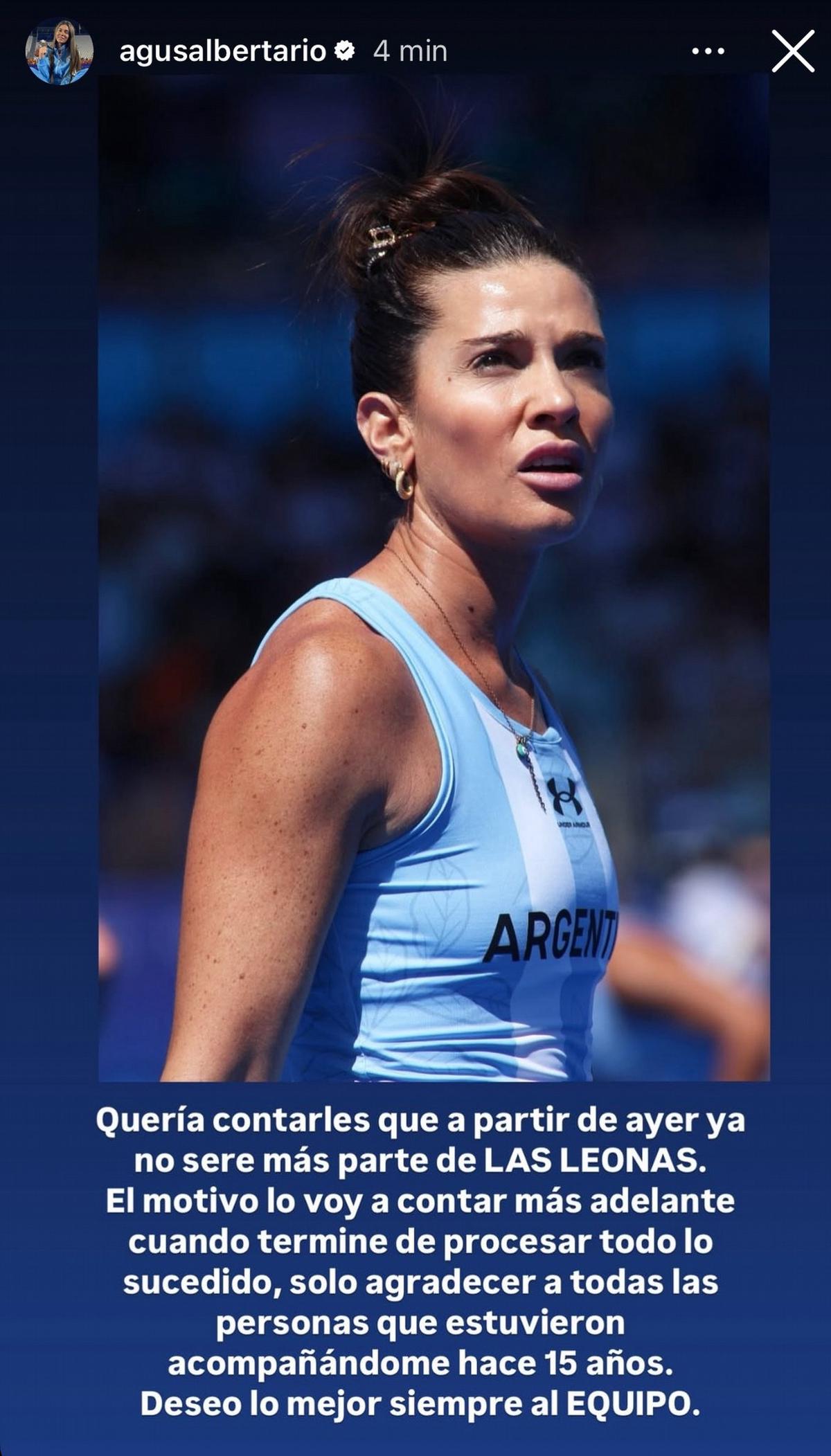
Task: Open agusalbertario's profile picture
Action: click(58, 52)
